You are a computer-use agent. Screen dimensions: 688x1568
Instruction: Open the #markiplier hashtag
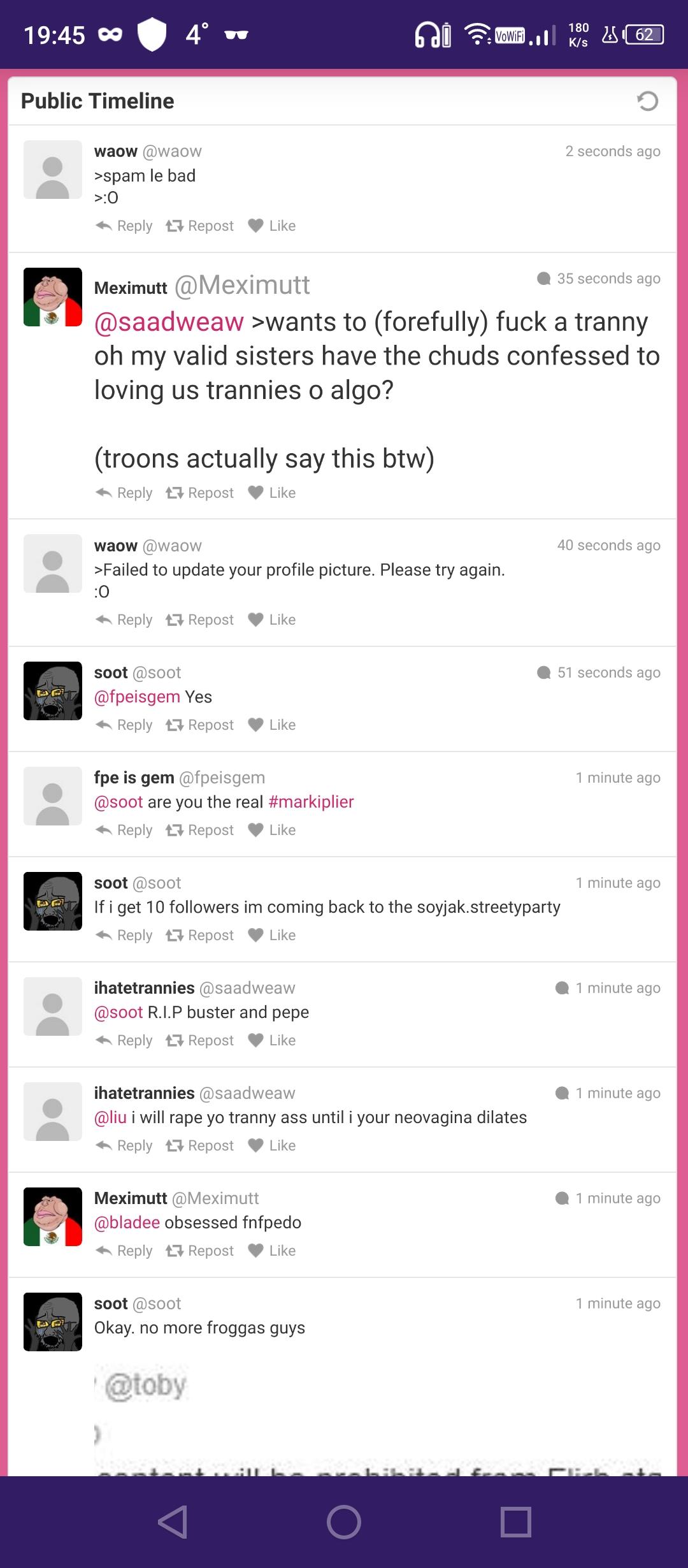click(311, 802)
